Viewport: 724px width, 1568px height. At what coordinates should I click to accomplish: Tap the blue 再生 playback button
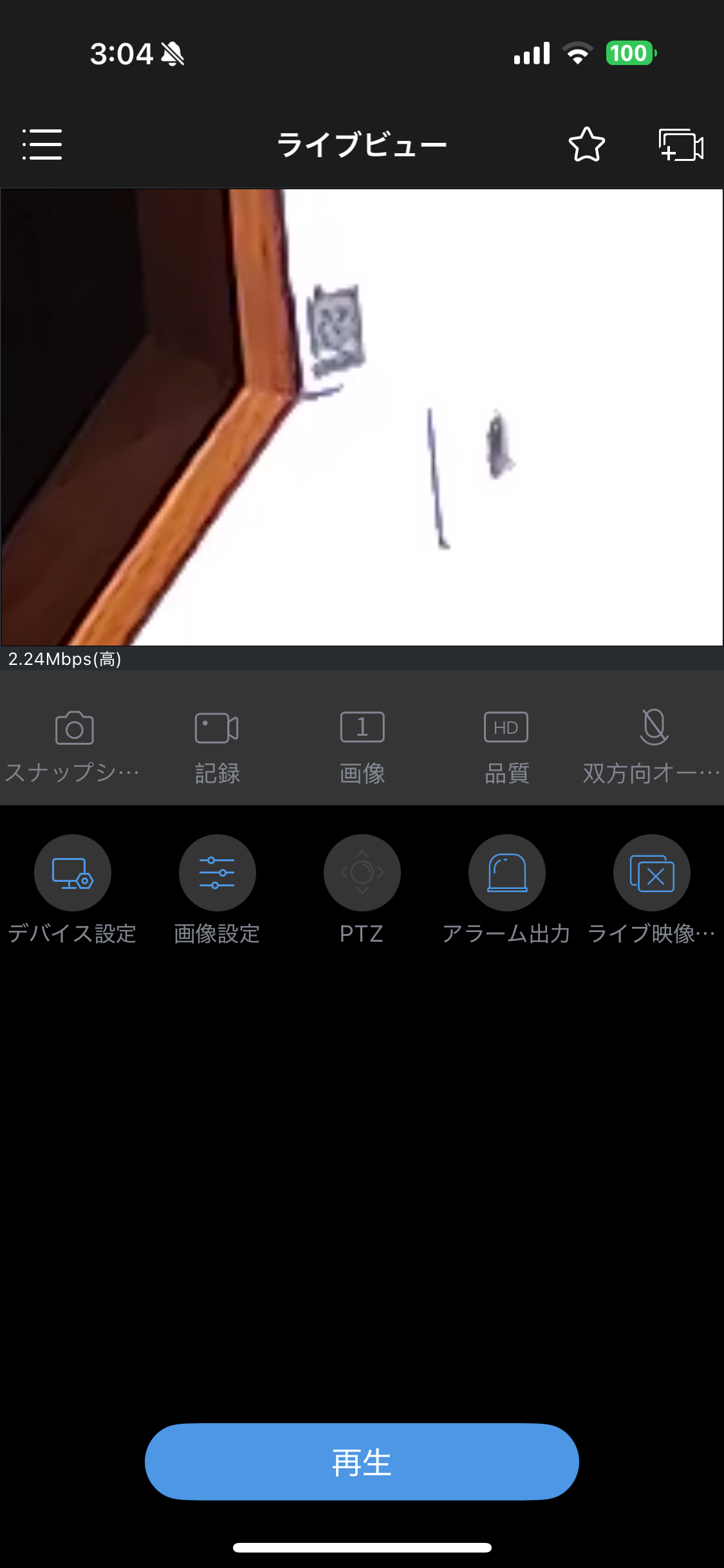click(362, 1462)
